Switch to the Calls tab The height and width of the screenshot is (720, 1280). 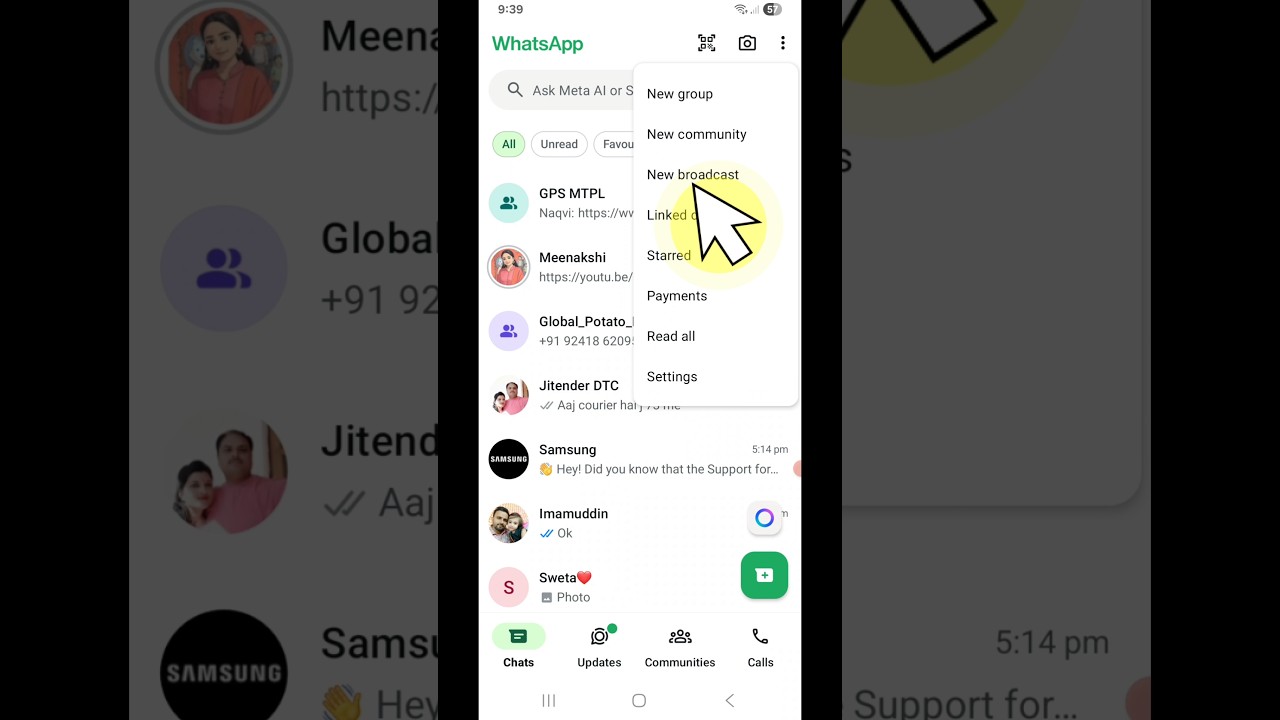coord(760,647)
